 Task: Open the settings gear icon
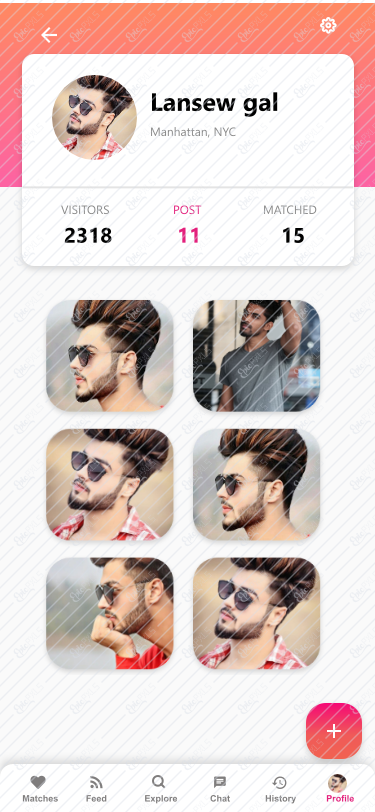click(x=328, y=25)
